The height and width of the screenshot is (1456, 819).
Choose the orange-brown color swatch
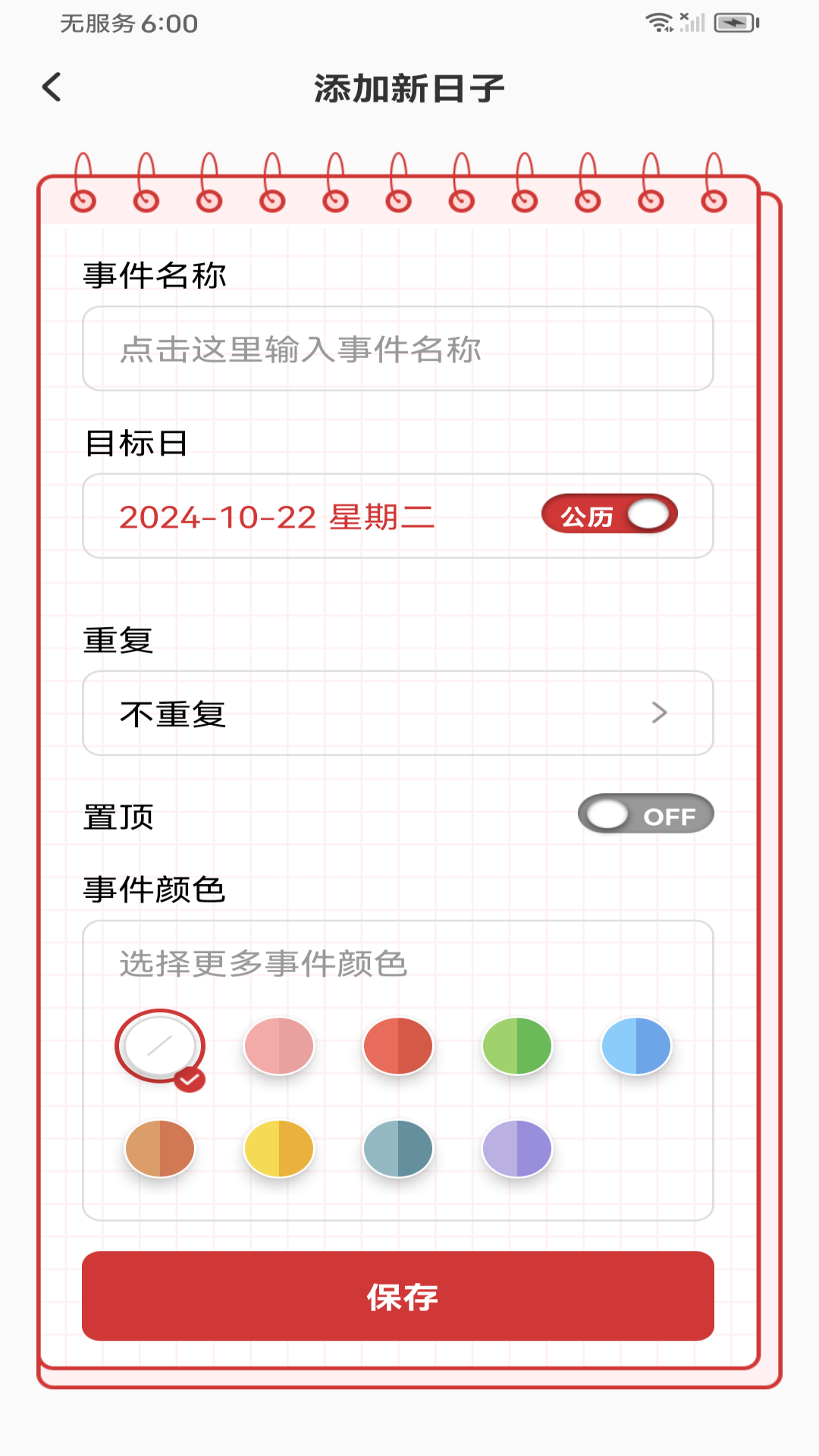pyautogui.click(x=160, y=1149)
